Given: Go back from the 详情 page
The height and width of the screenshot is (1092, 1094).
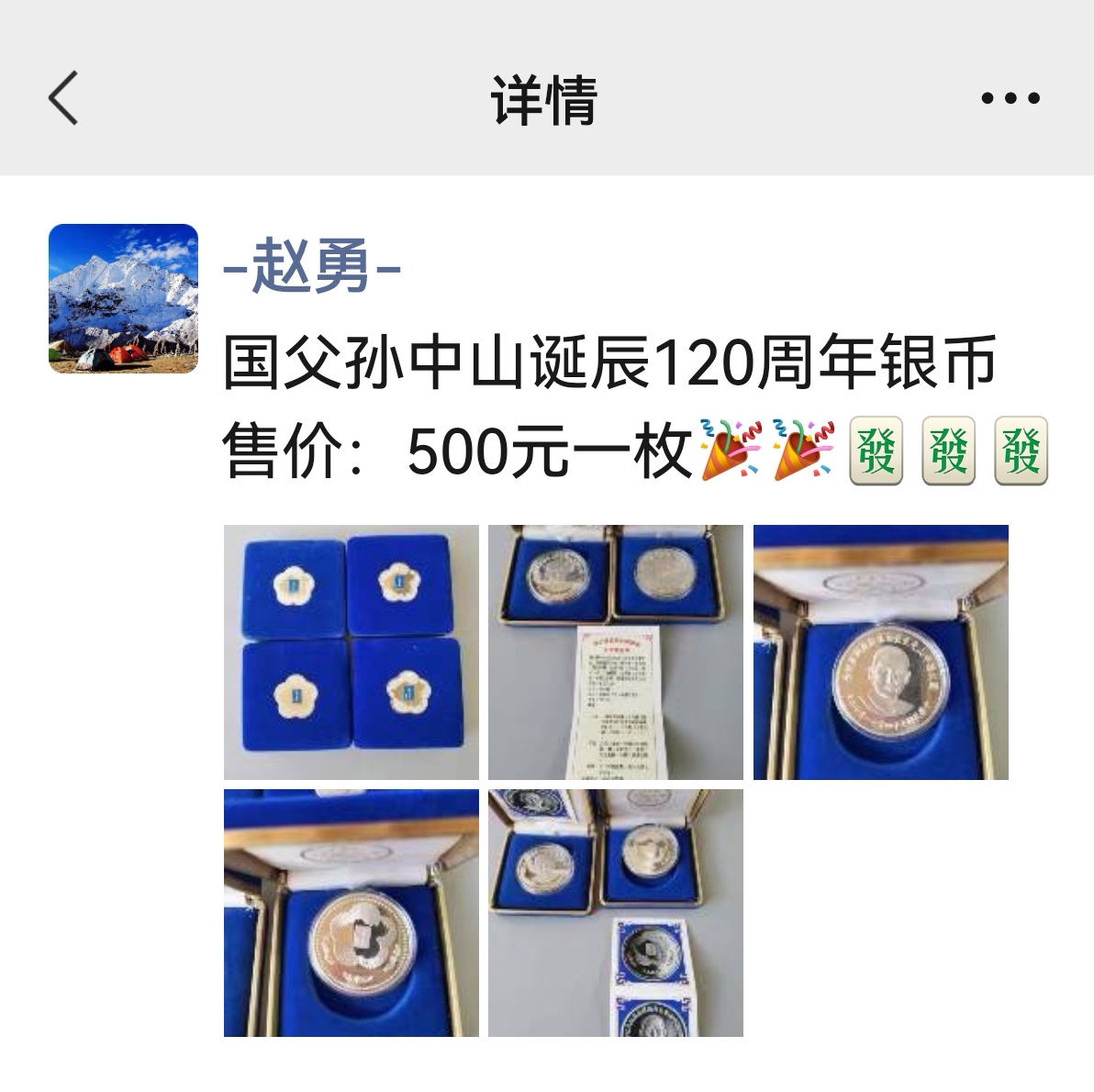Looking at the screenshot, I should click(x=64, y=97).
